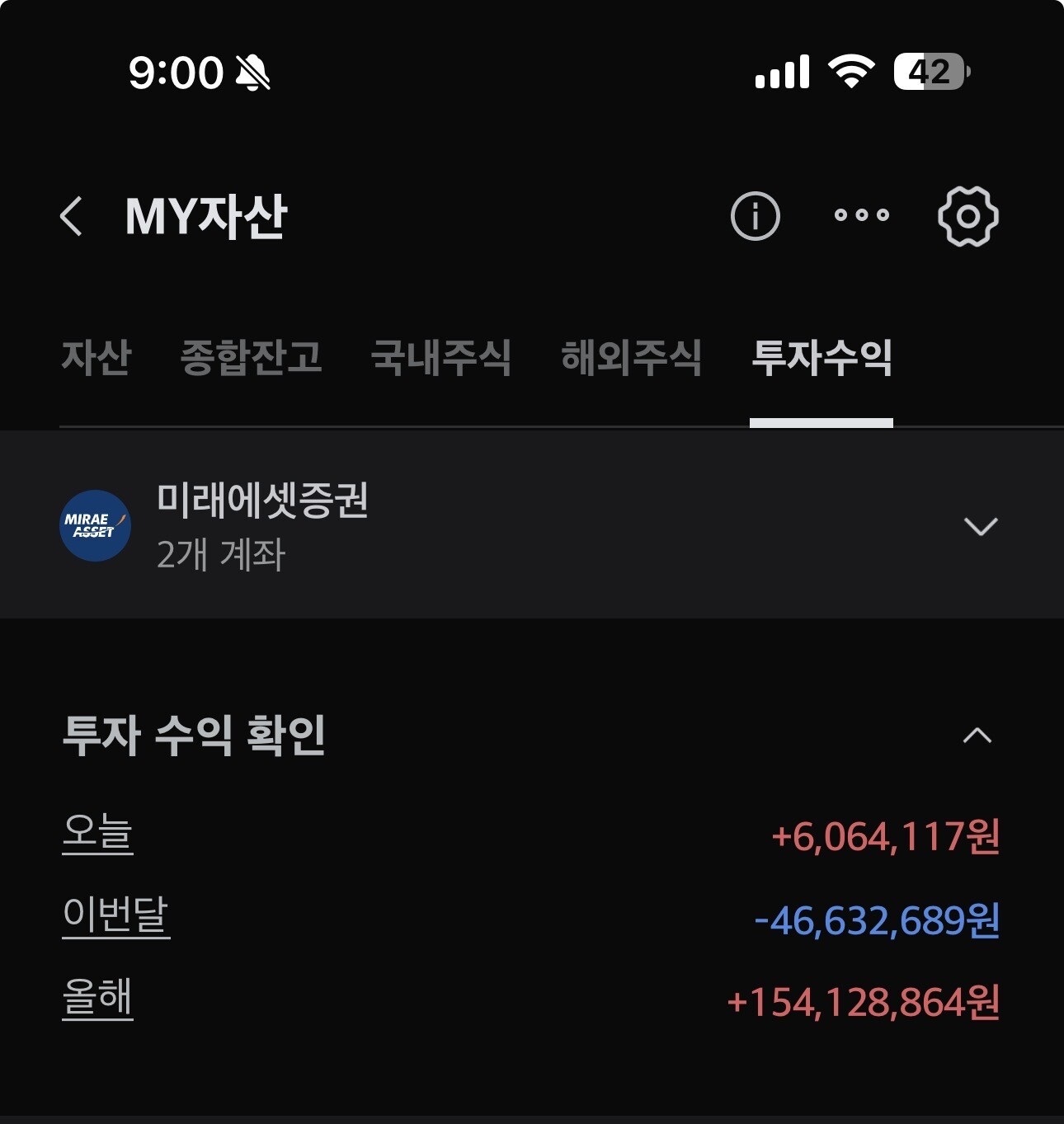Open the 올해 profit link
The width and height of the screenshot is (1064, 1124).
97,998
